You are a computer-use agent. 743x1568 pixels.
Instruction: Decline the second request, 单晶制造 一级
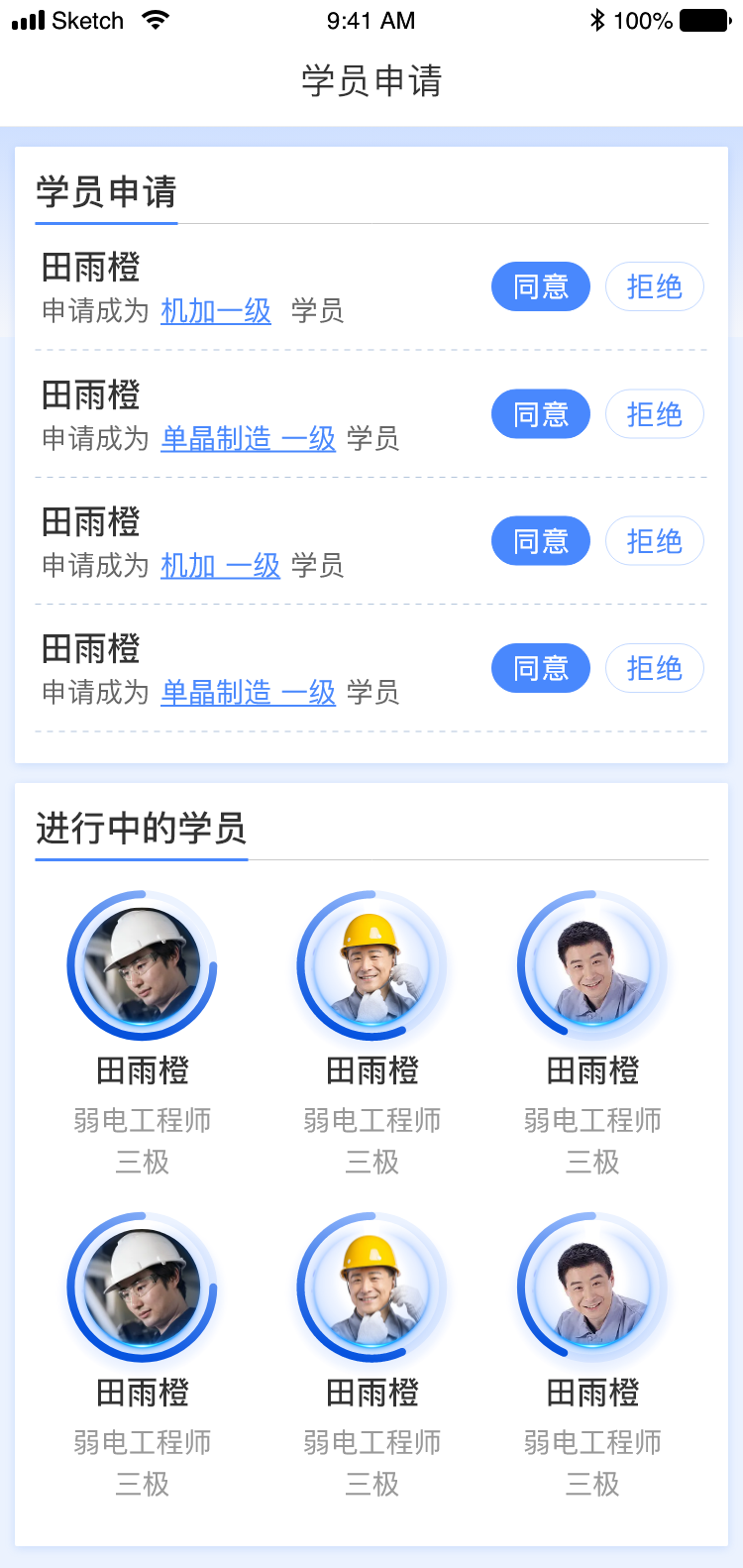pos(654,414)
